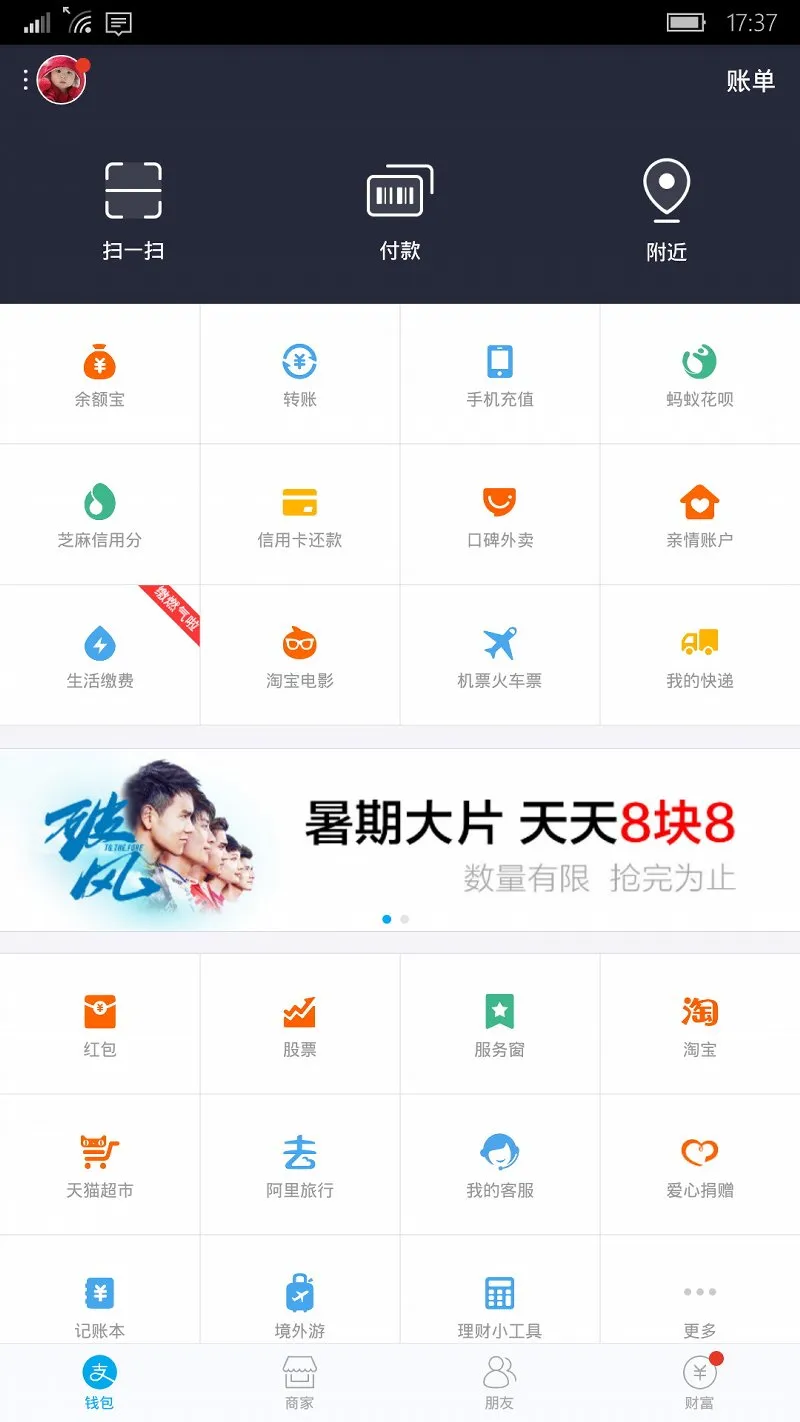This screenshot has height=1422, width=800.
Task: Open 账单 bills page
Action: (750, 81)
